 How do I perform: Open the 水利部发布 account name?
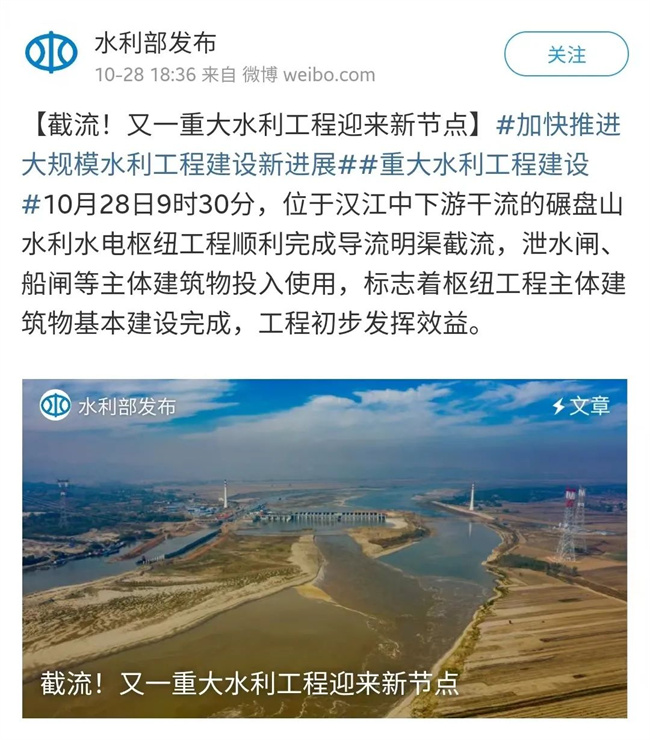click(155, 43)
